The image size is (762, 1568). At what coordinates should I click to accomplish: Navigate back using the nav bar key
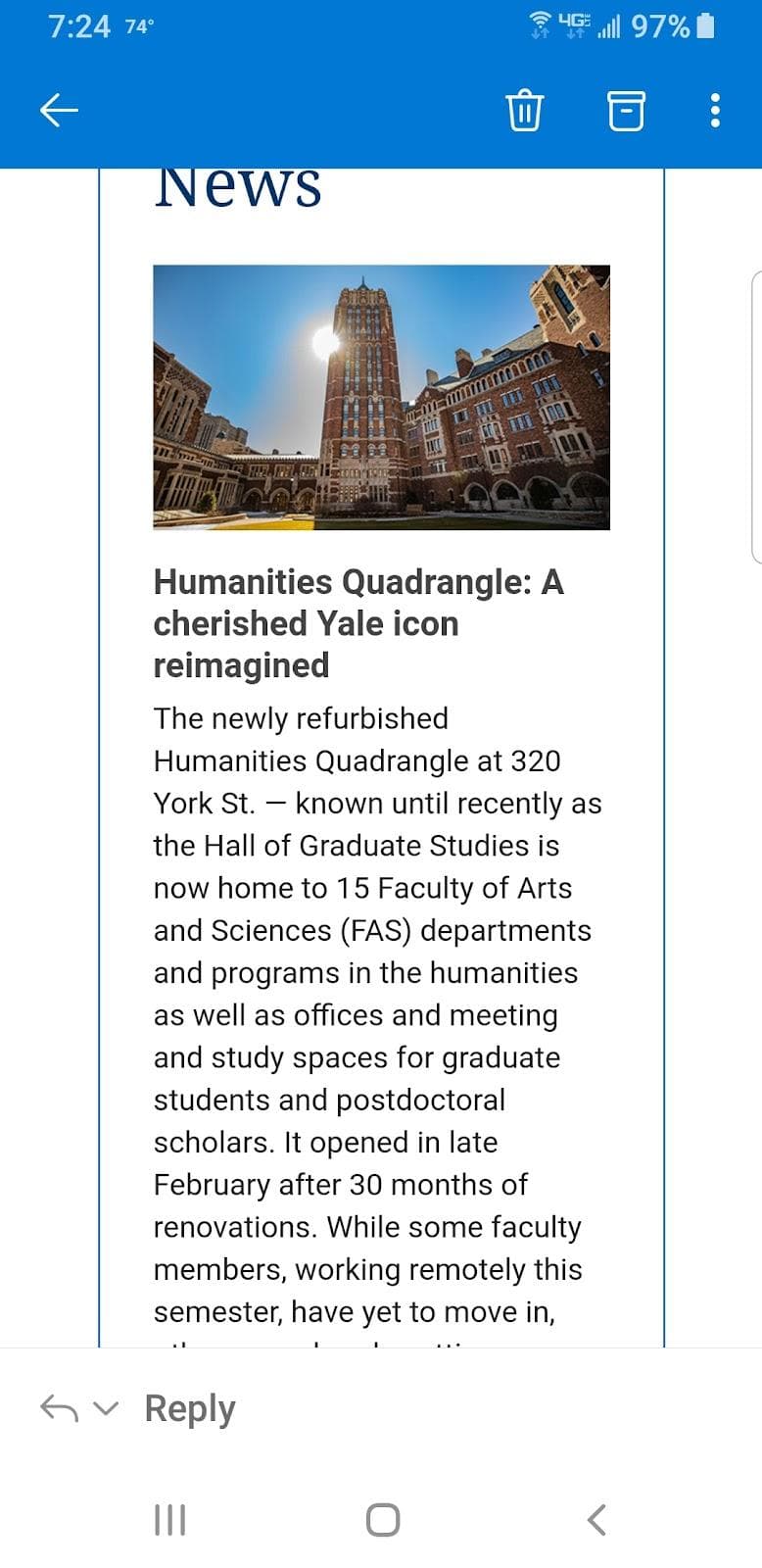pos(596,1520)
